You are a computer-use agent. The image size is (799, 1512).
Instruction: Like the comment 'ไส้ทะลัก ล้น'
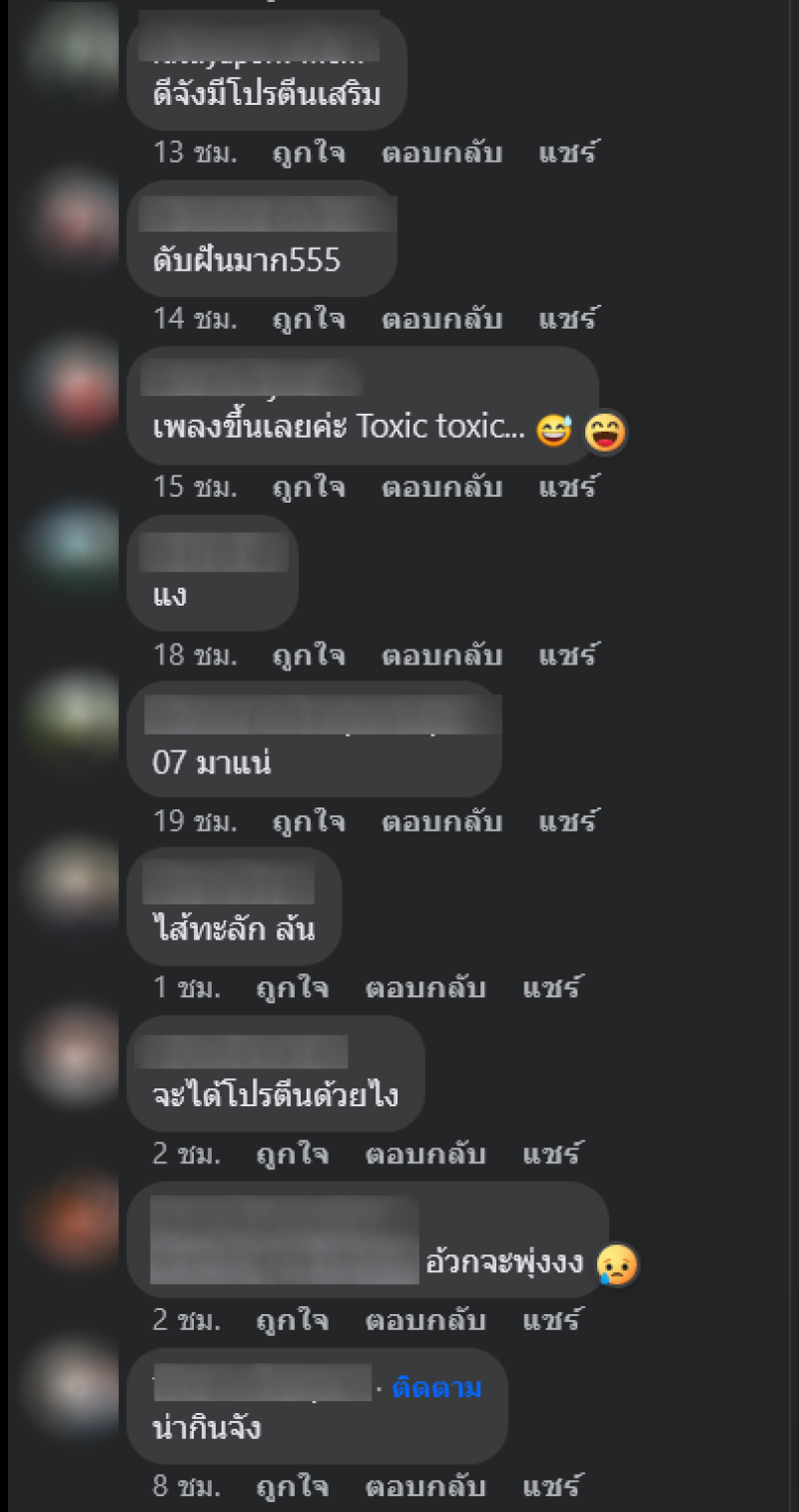click(x=292, y=988)
